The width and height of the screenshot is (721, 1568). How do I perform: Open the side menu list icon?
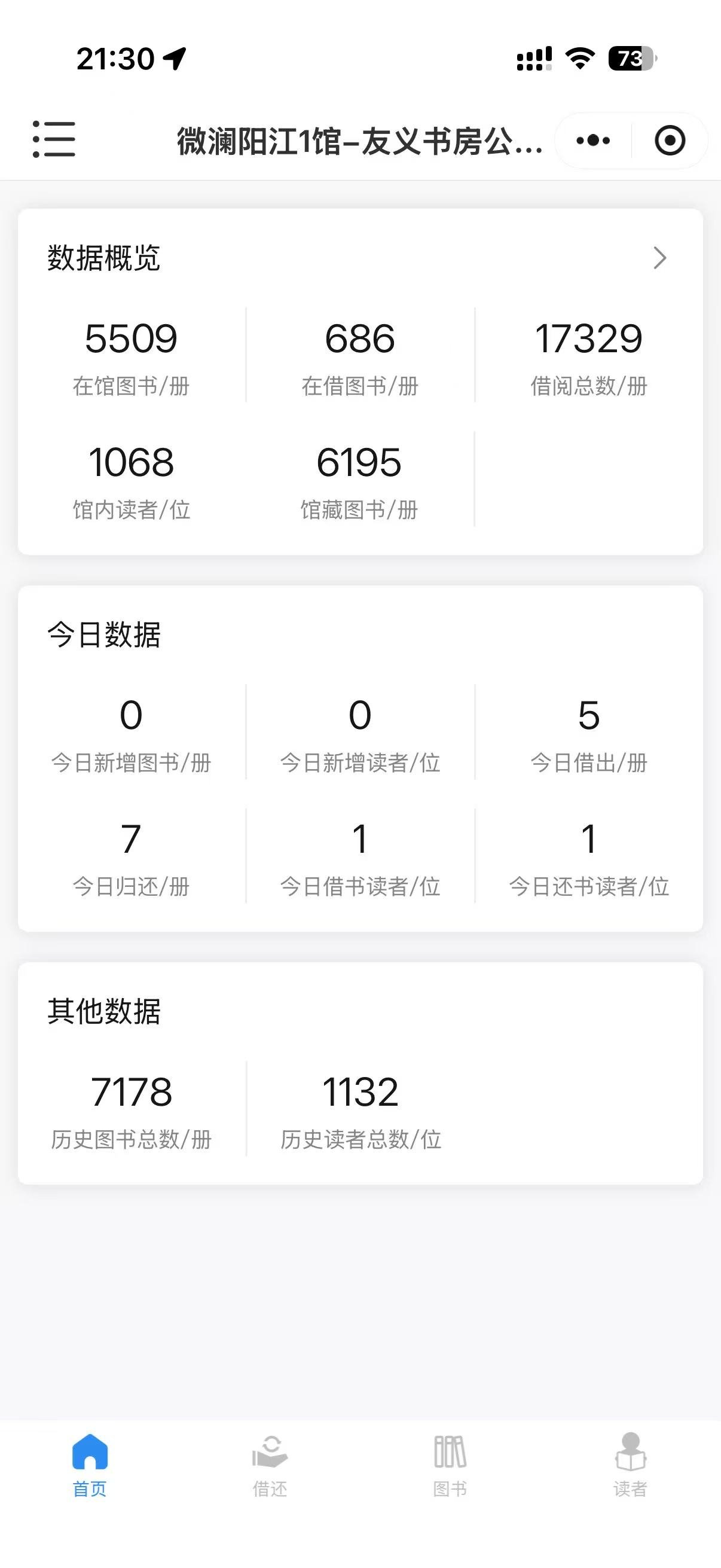coord(54,139)
